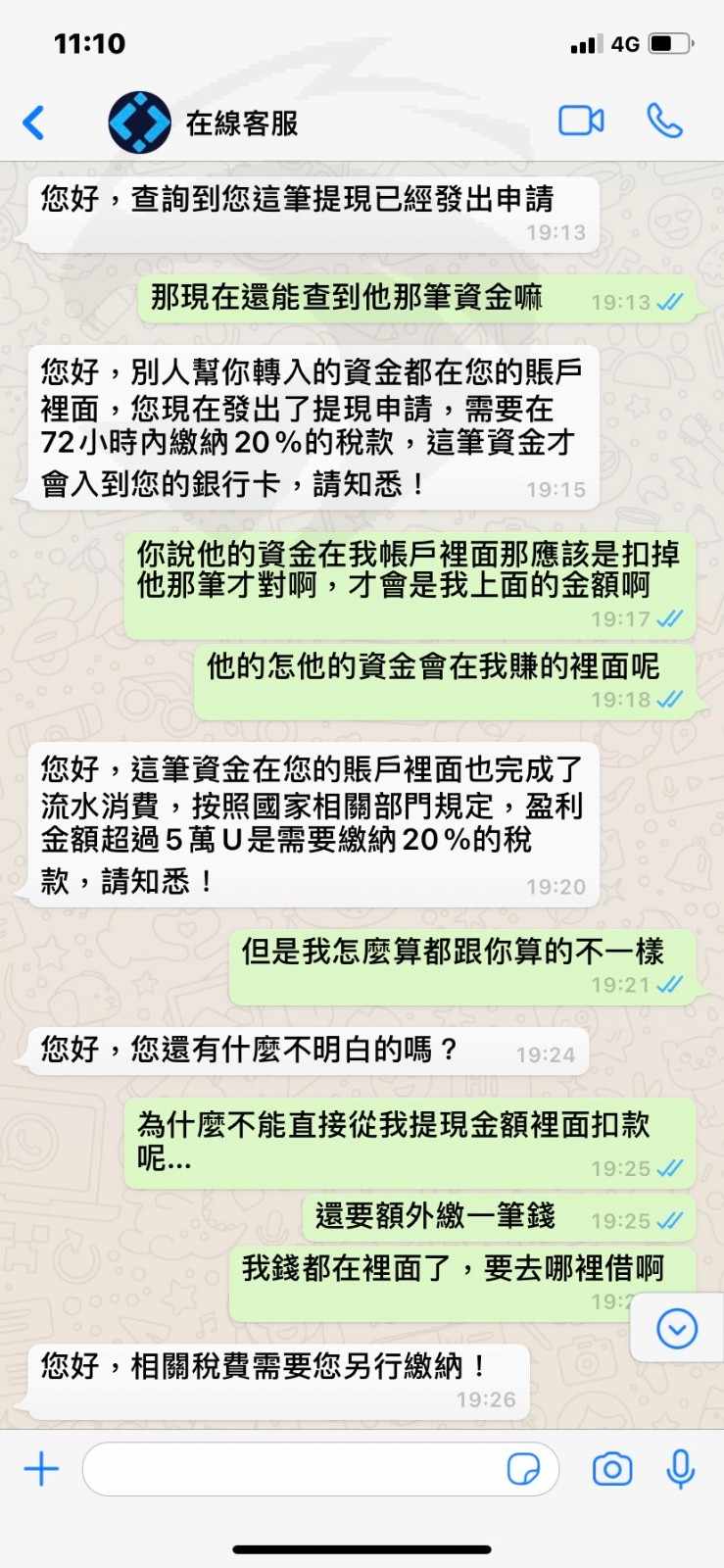Viewport: 724px width, 1568px height.
Task: Open the attachment plus menu
Action: coord(41,1469)
